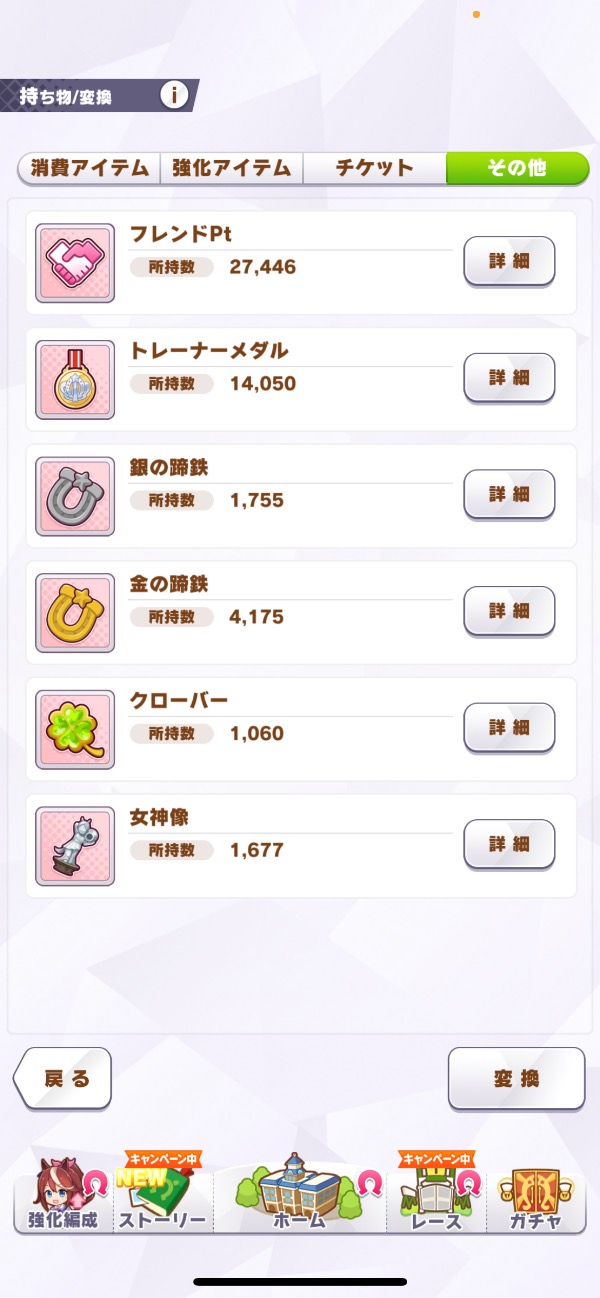The image size is (600, 1298).
Task: Open 詳細 for 金の蹄鉄
Action: [509, 611]
